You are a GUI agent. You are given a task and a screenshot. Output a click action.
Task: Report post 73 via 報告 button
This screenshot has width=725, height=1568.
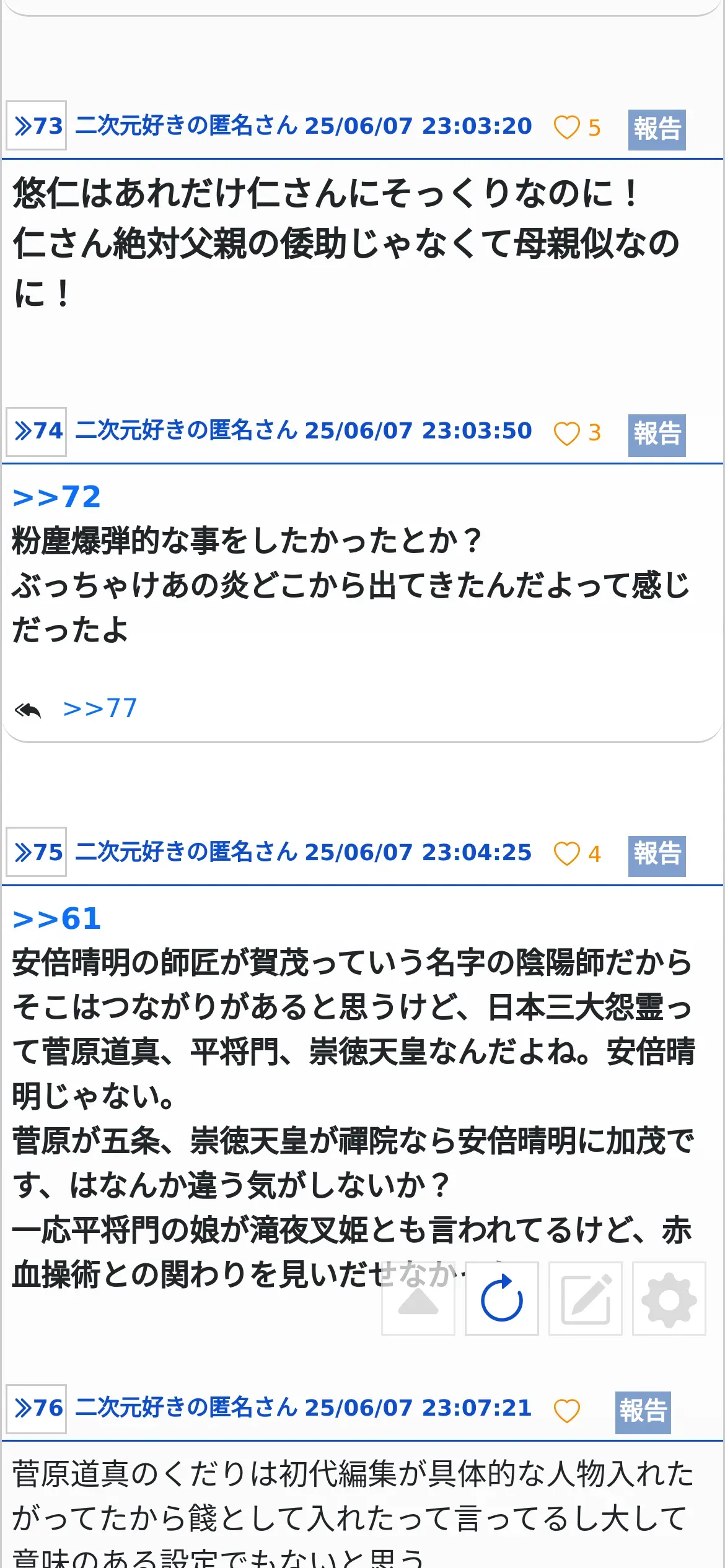pyautogui.click(x=657, y=130)
